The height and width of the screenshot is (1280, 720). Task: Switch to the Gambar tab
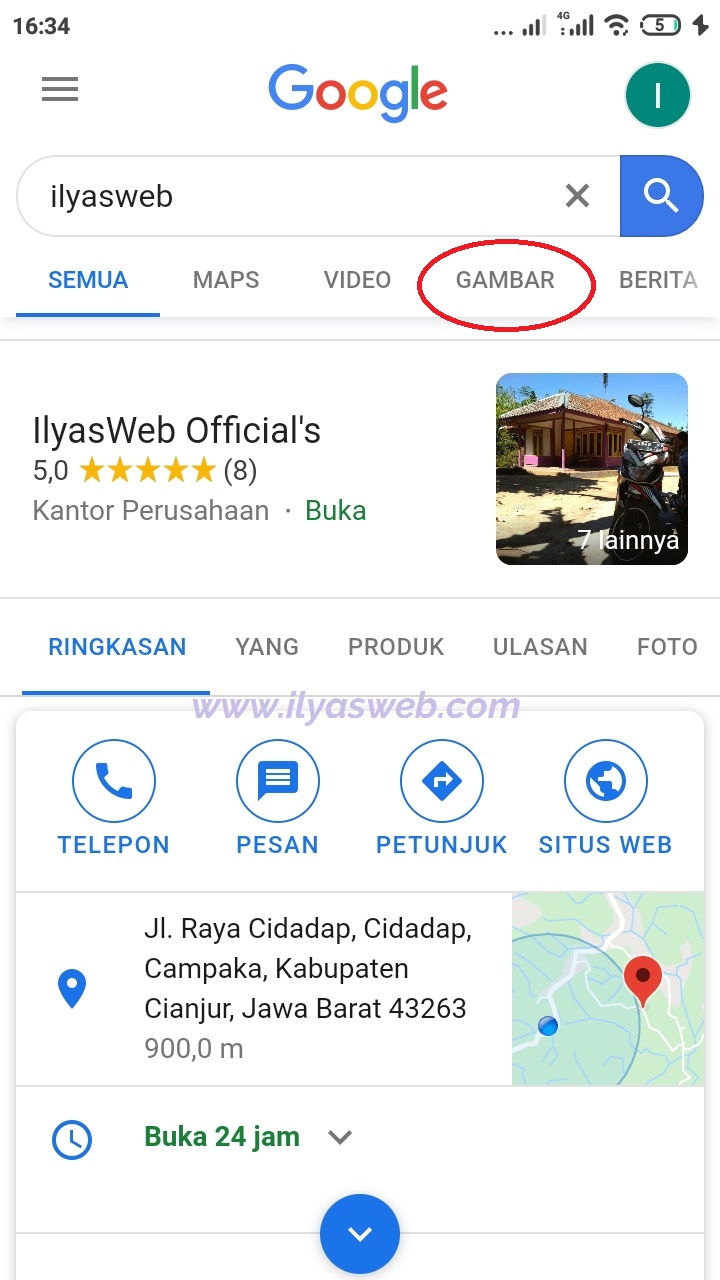[x=505, y=280]
